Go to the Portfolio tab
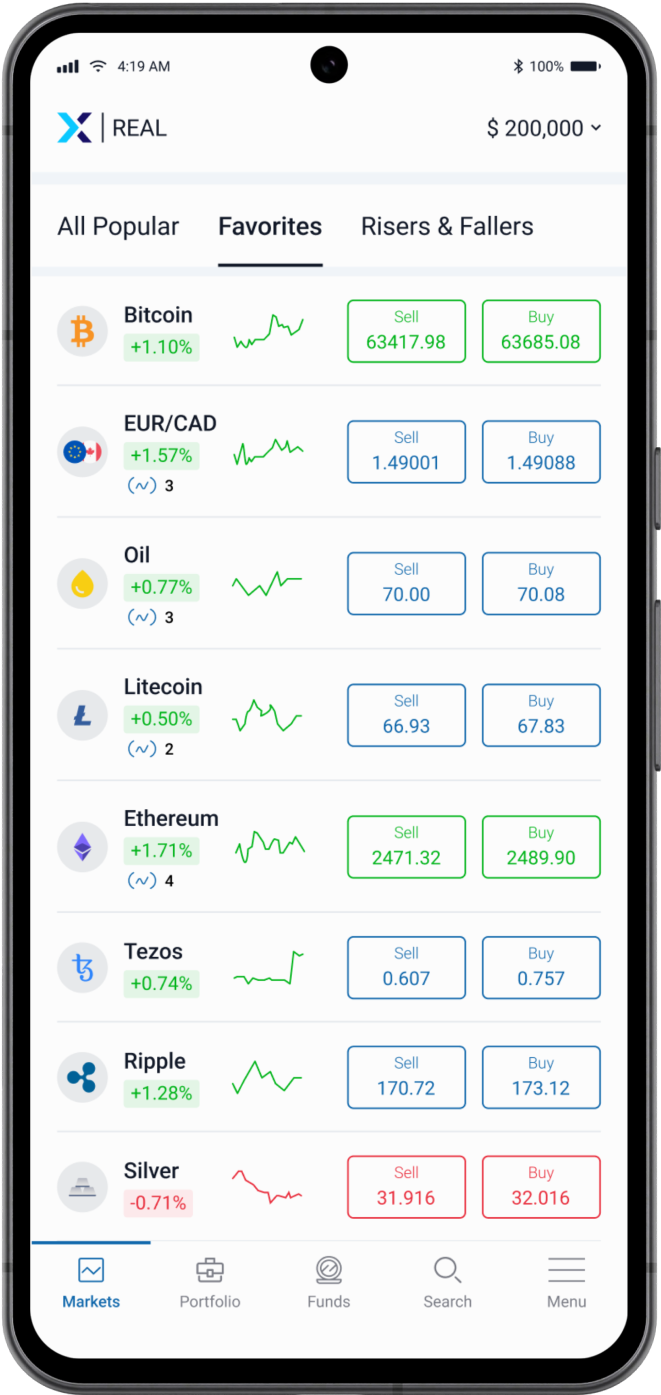Viewport: 661px width, 1395px height. [210, 1283]
